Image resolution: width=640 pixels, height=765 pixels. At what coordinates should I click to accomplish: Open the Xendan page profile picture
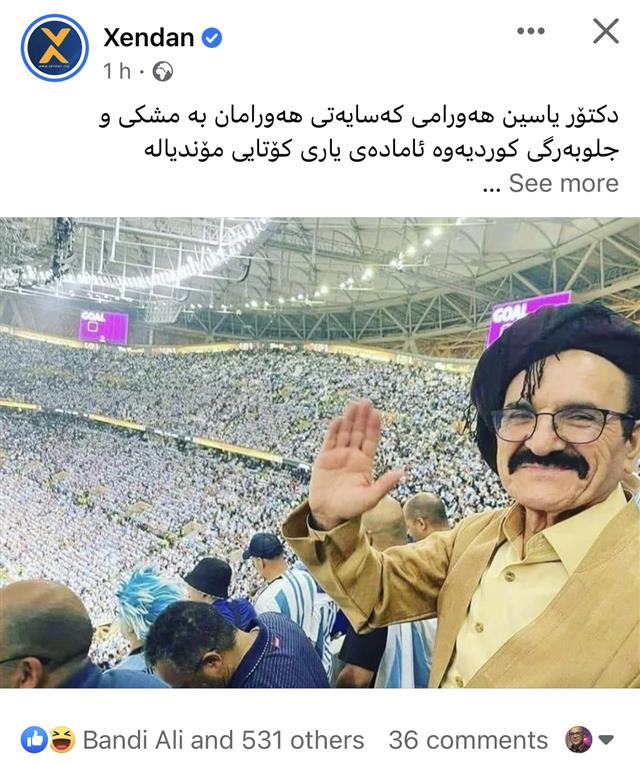tap(55, 47)
